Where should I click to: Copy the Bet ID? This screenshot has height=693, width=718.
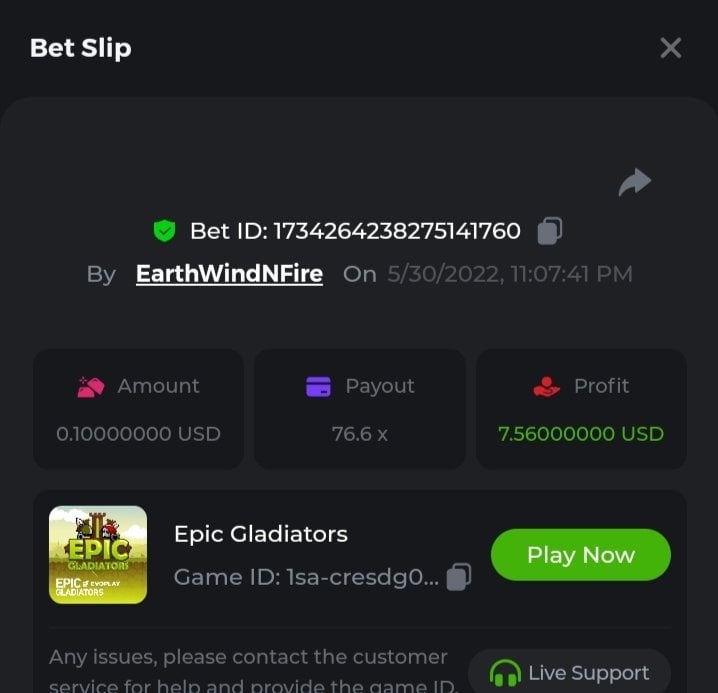click(549, 231)
